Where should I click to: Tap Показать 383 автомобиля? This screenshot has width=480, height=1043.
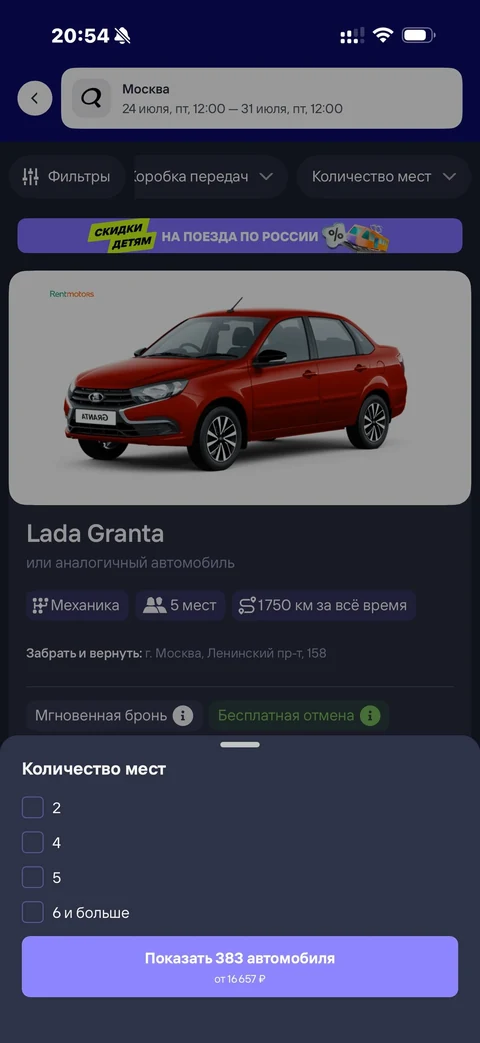pos(239,967)
